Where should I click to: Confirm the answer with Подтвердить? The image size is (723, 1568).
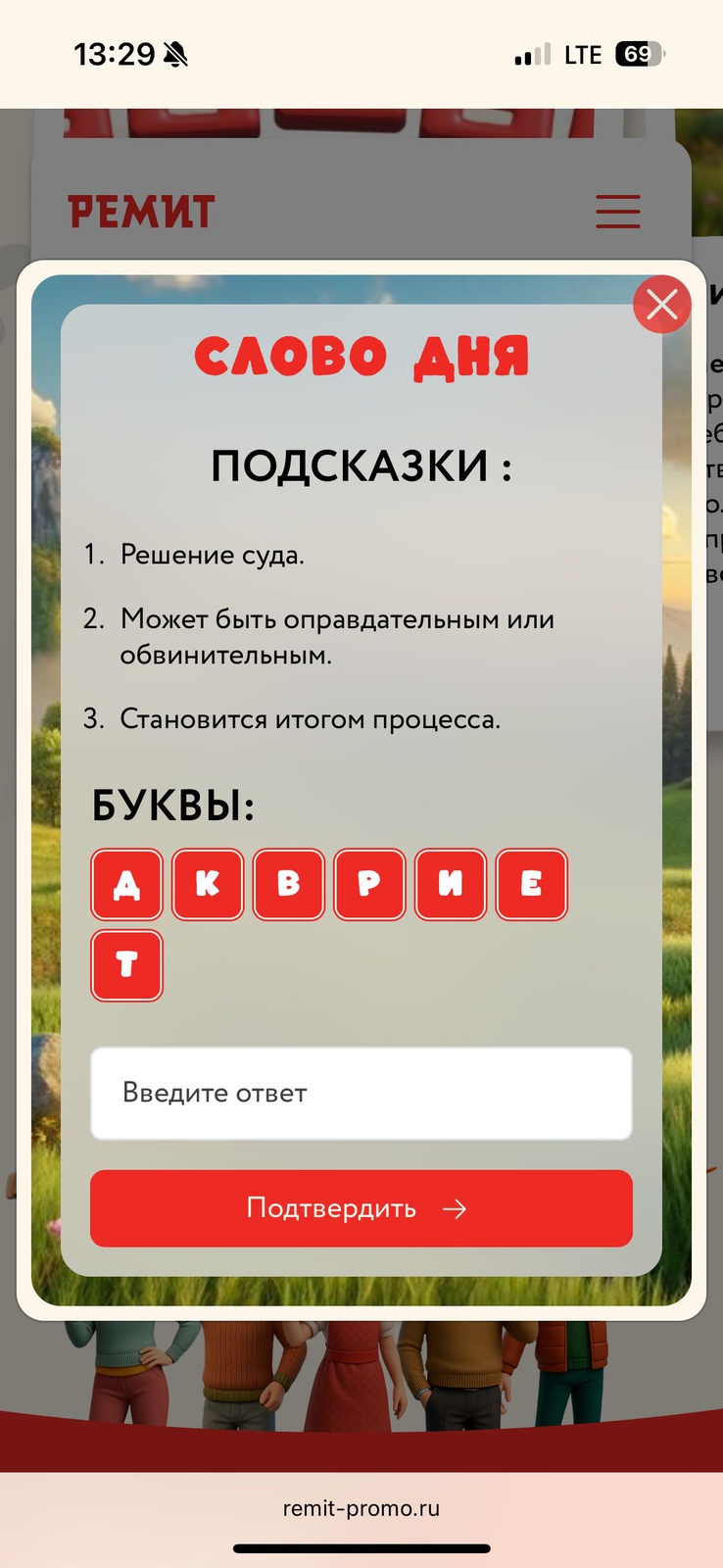coord(361,1208)
